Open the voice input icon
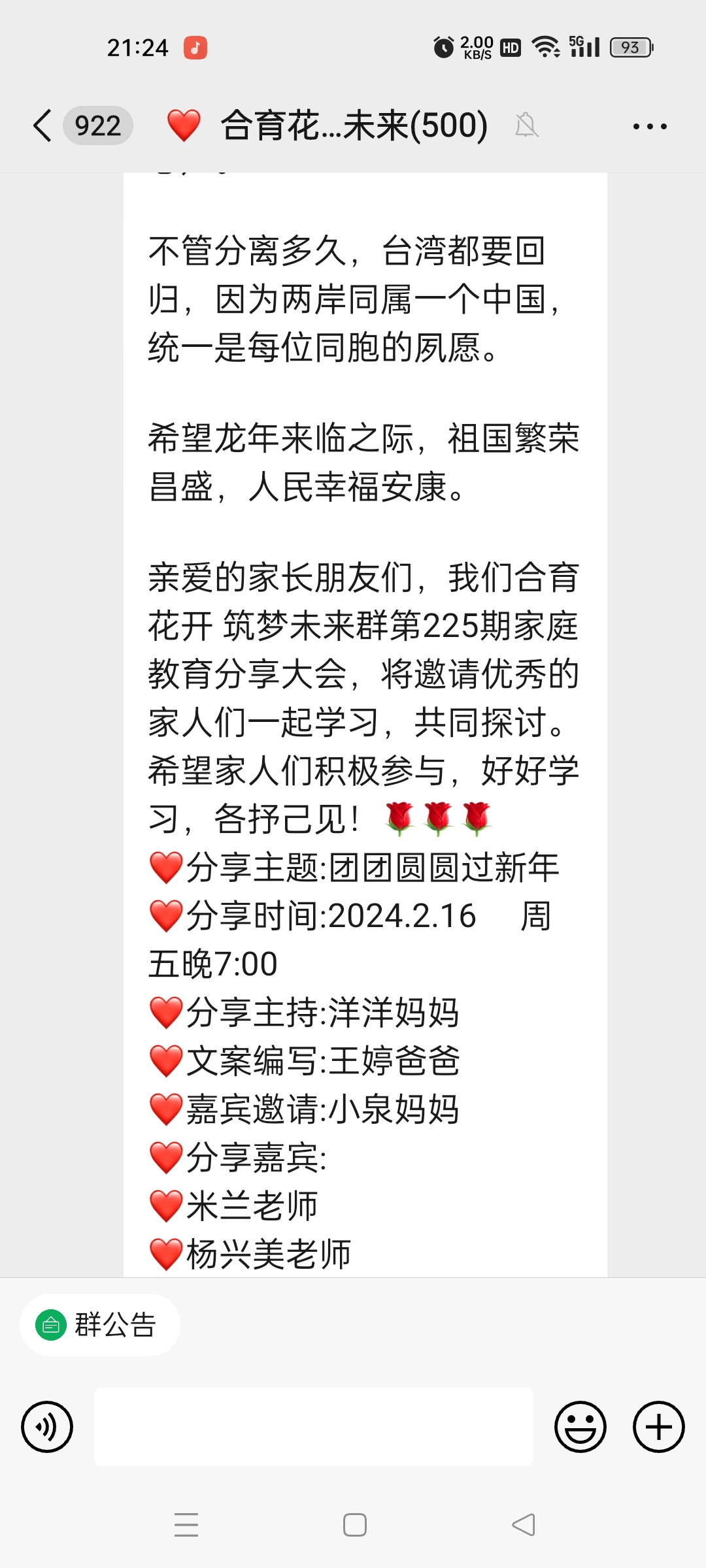This screenshot has height=1568, width=706. point(46,1427)
